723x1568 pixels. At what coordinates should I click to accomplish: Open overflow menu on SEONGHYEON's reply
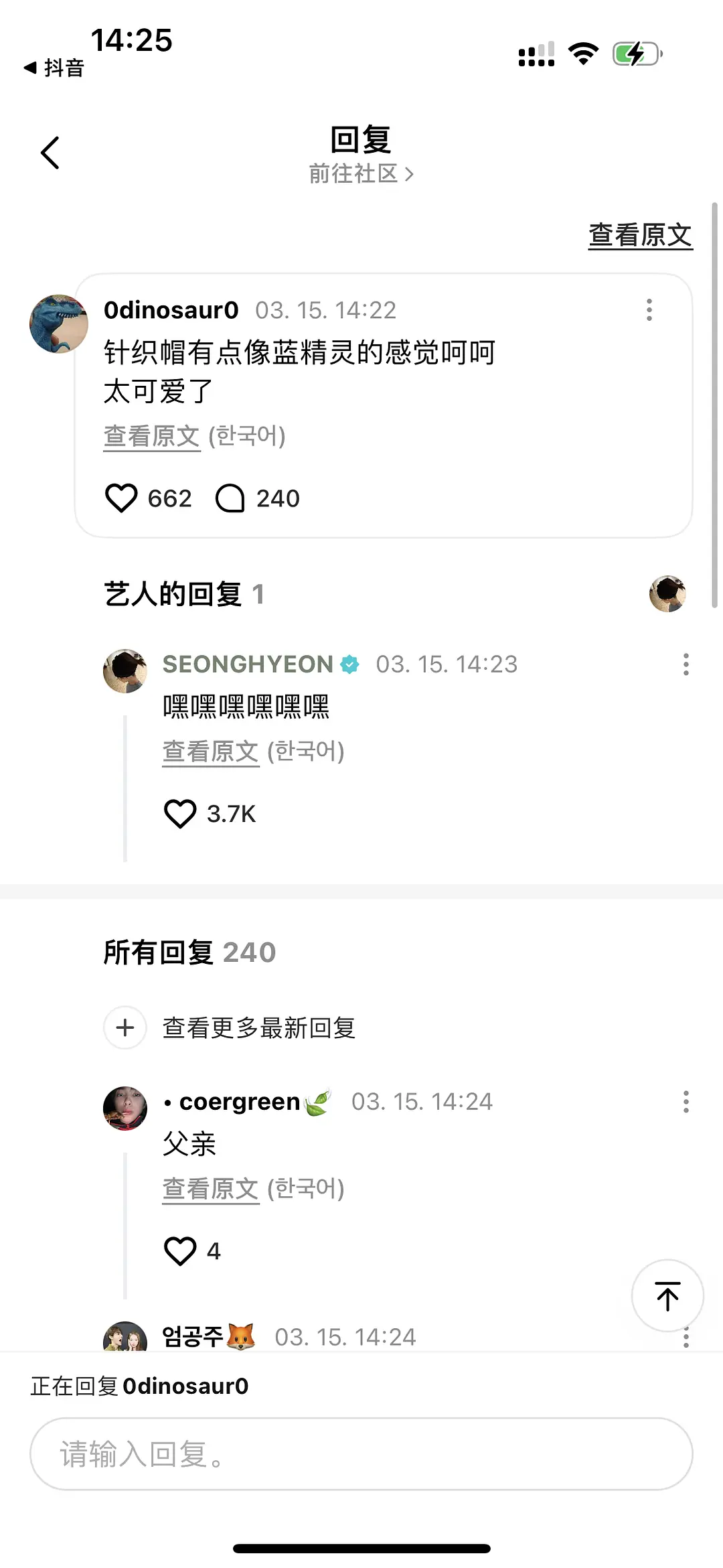(x=686, y=664)
